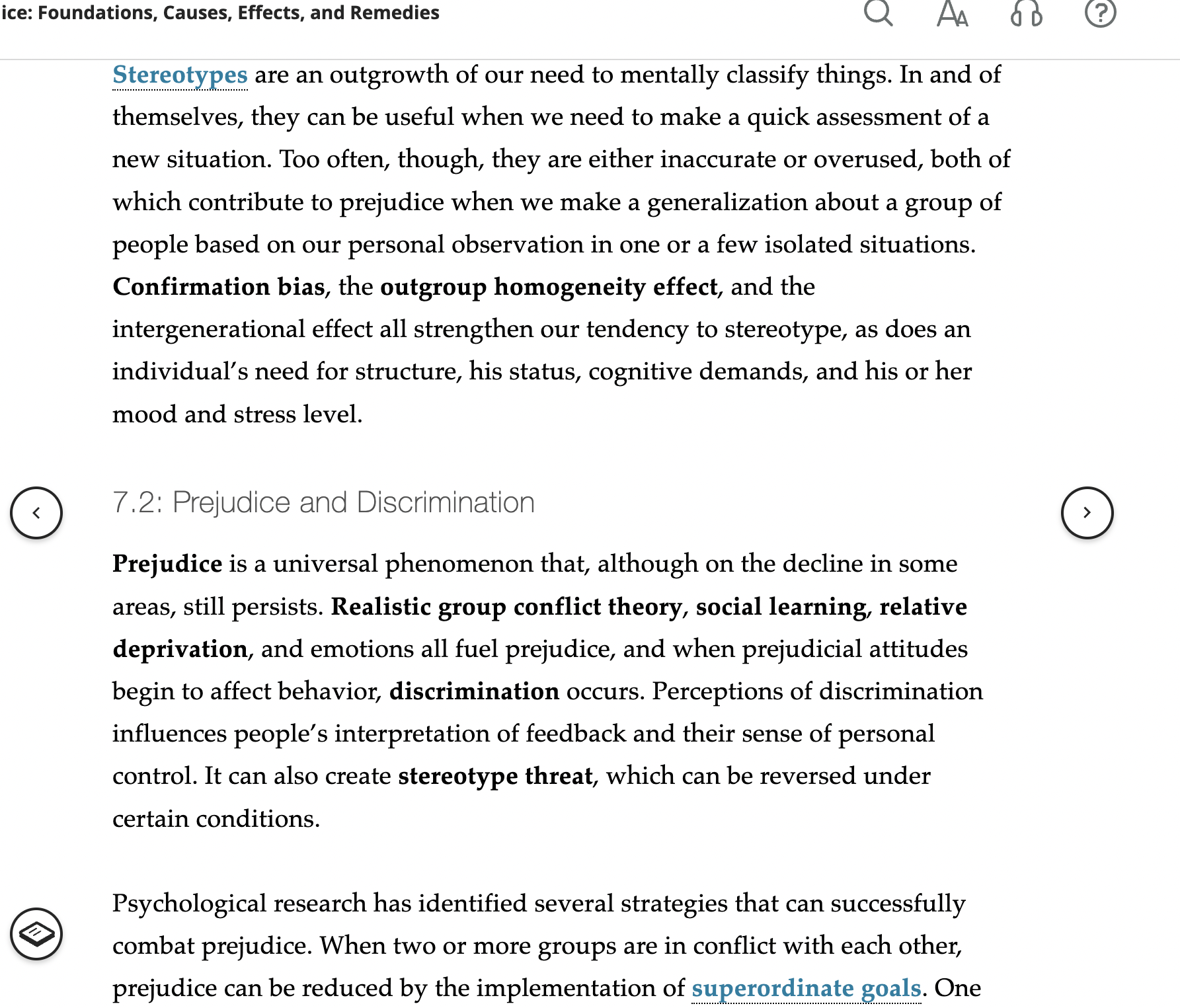Start audio playback with headphones icon

[1027, 13]
